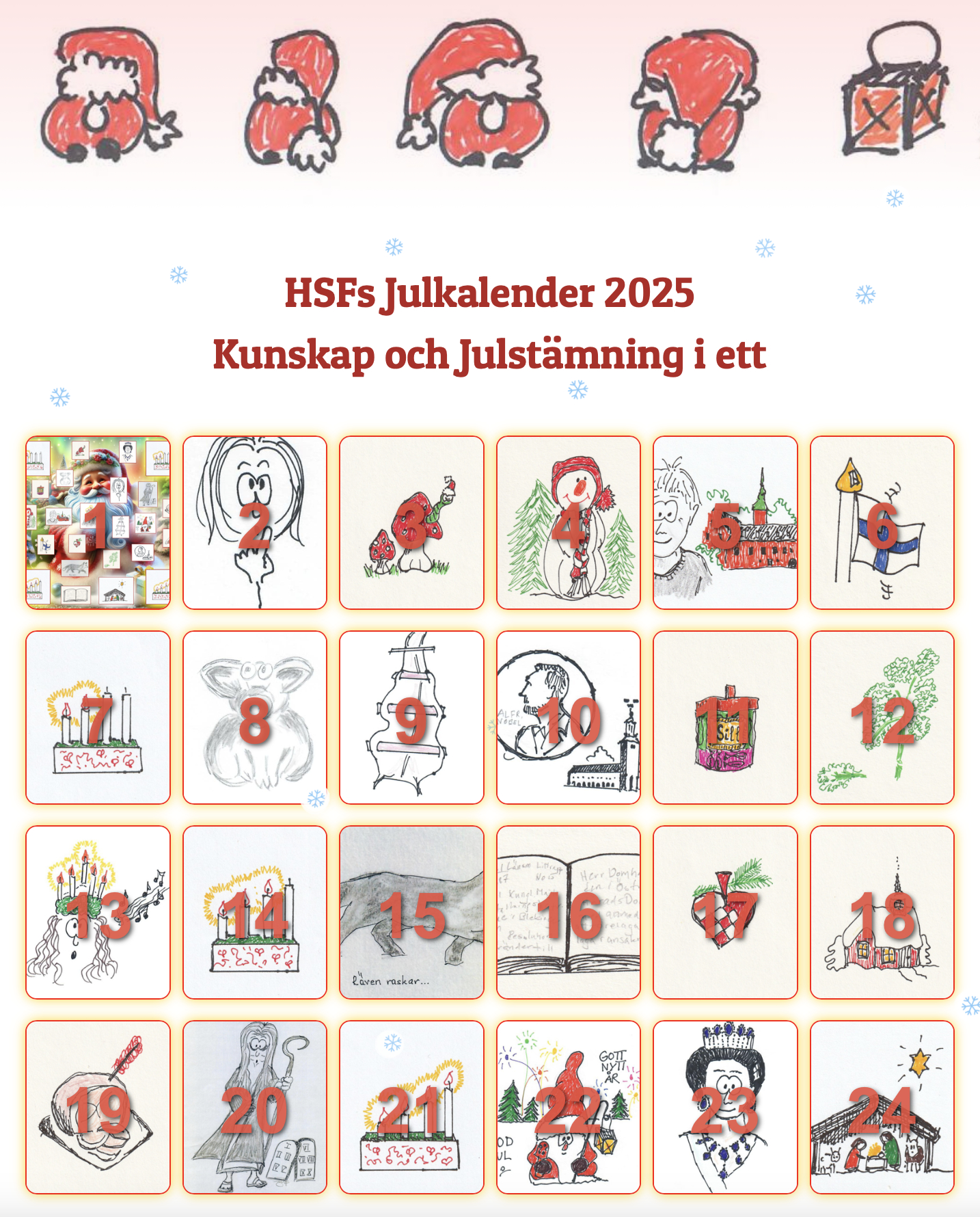Tap door 5 with the red building
The image size is (980, 1217).
tap(725, 523)
